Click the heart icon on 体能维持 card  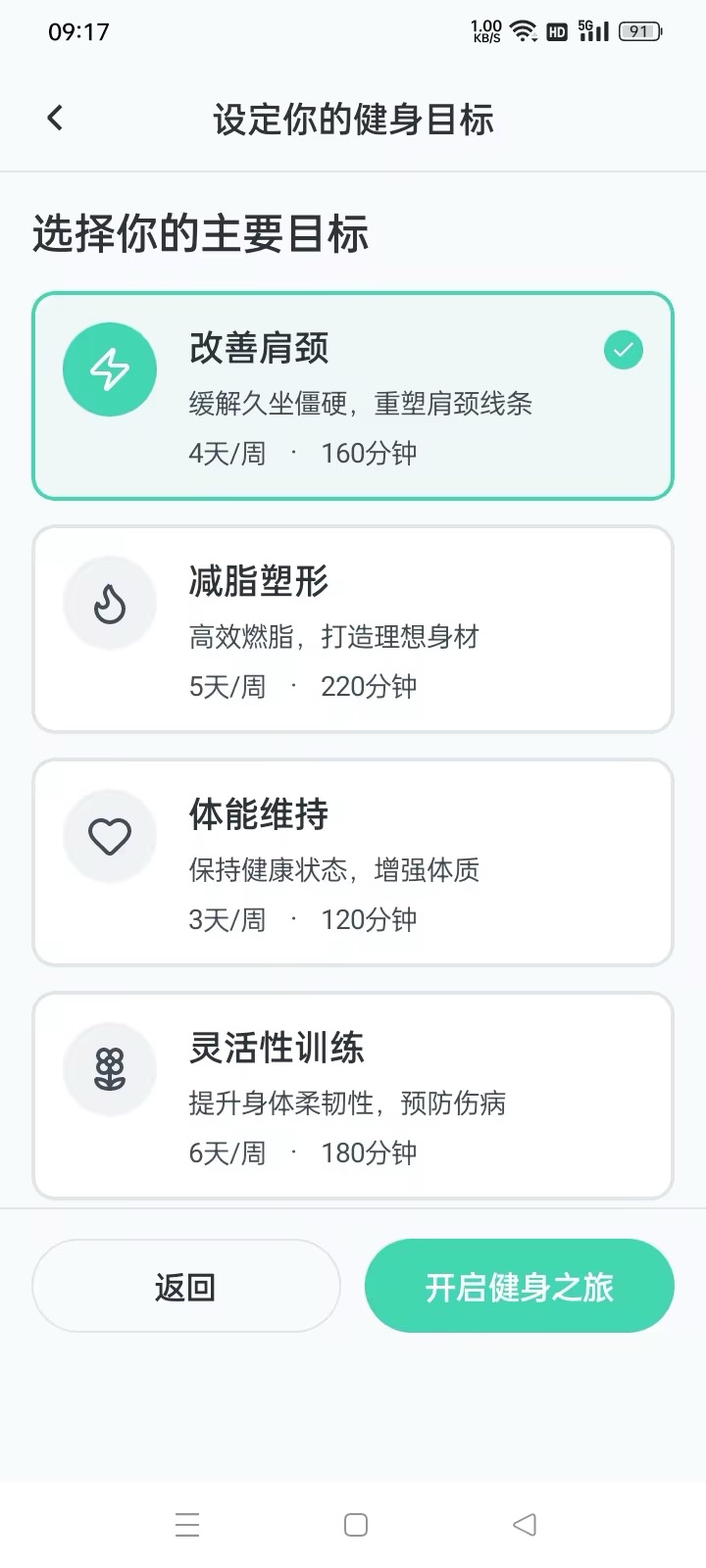[109, 835]
